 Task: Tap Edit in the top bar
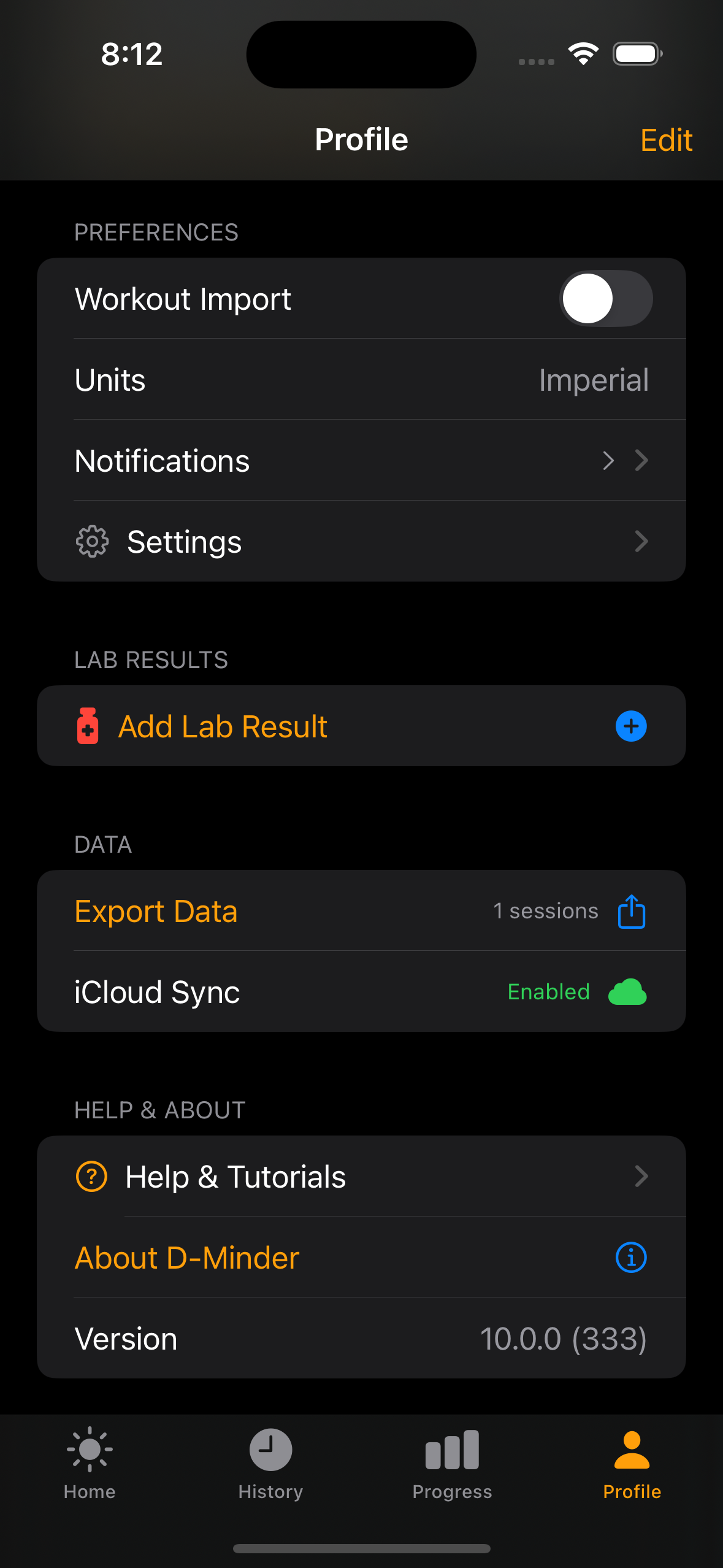[666, 140]
